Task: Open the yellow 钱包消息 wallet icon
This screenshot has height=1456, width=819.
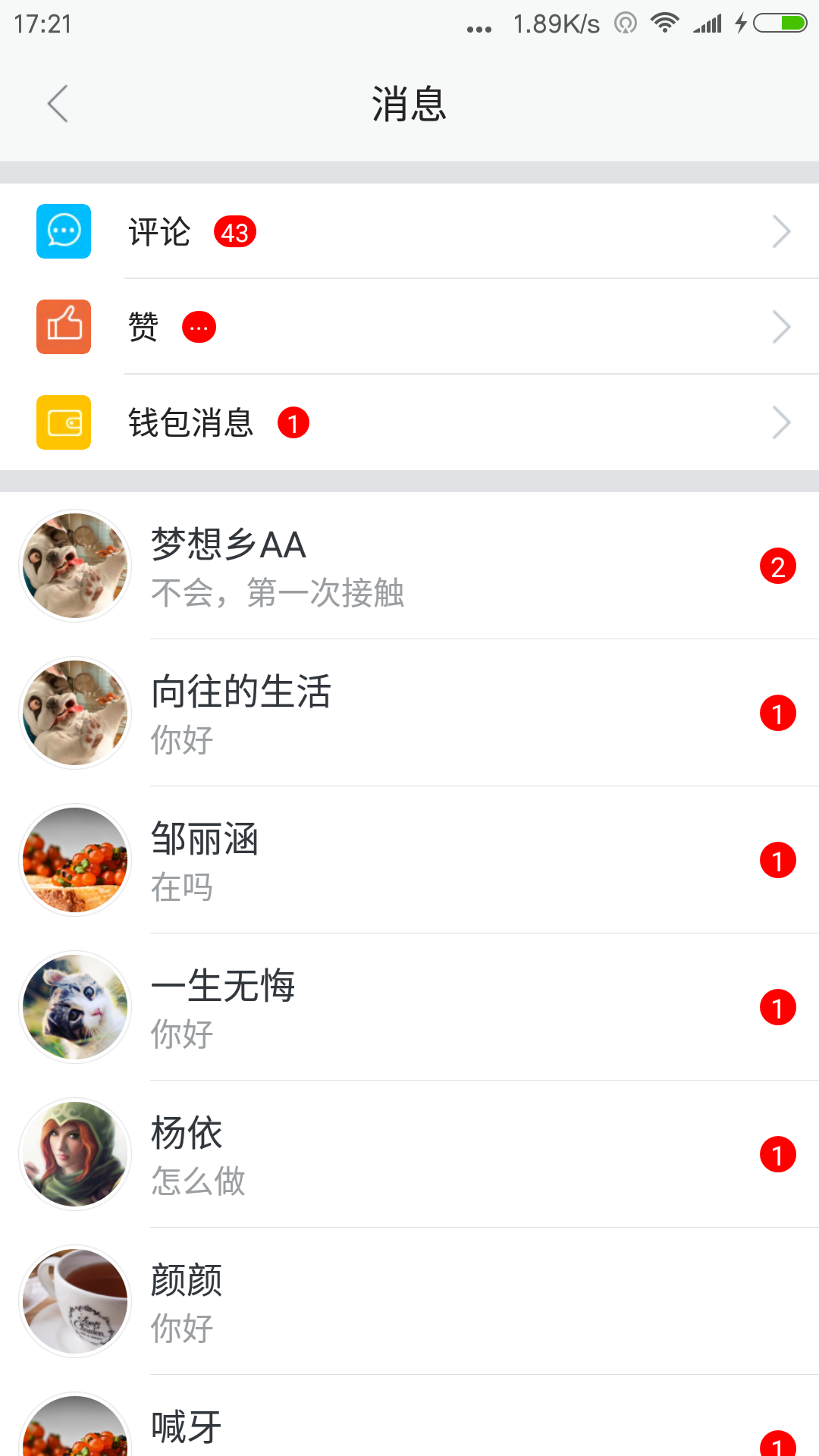Action: (63, 422)
